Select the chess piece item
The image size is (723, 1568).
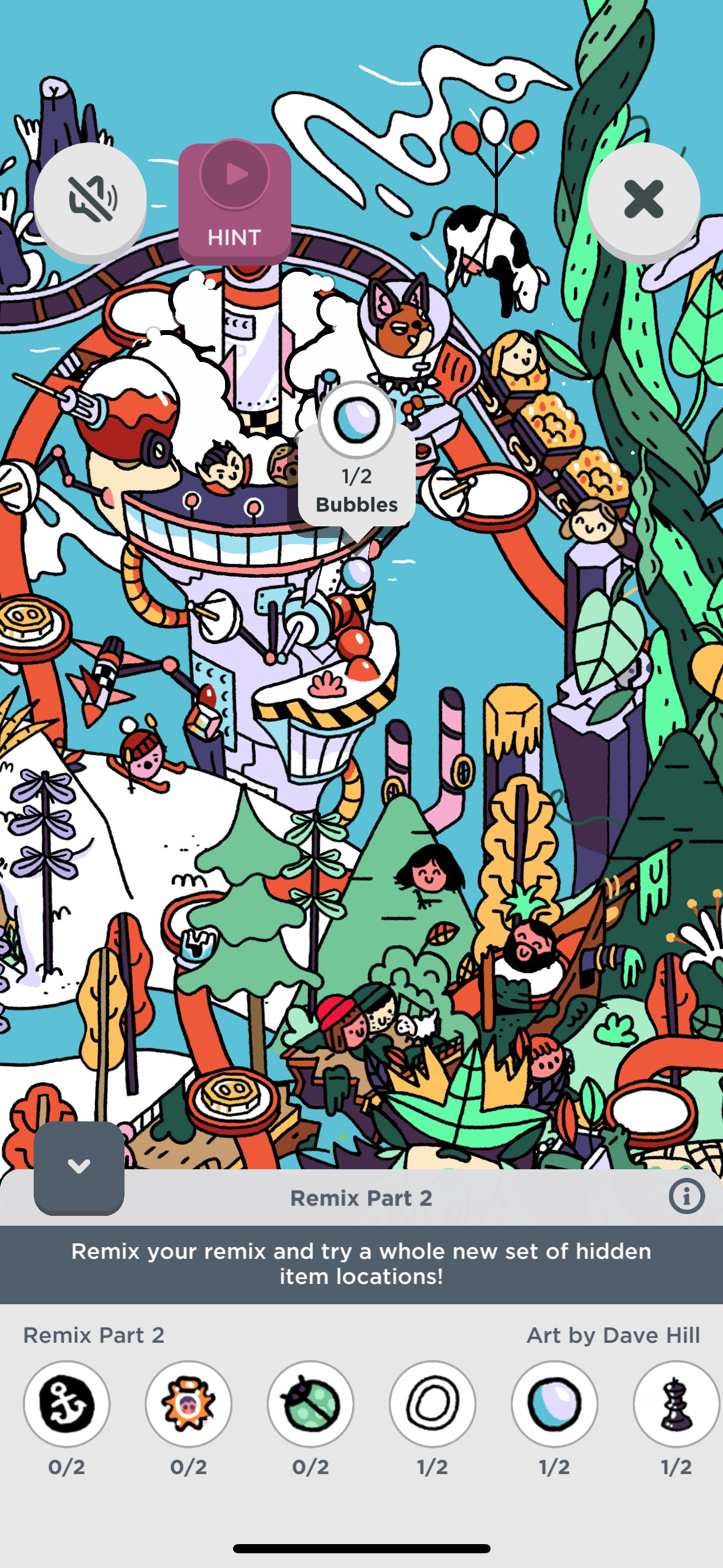click(675, 1404)
